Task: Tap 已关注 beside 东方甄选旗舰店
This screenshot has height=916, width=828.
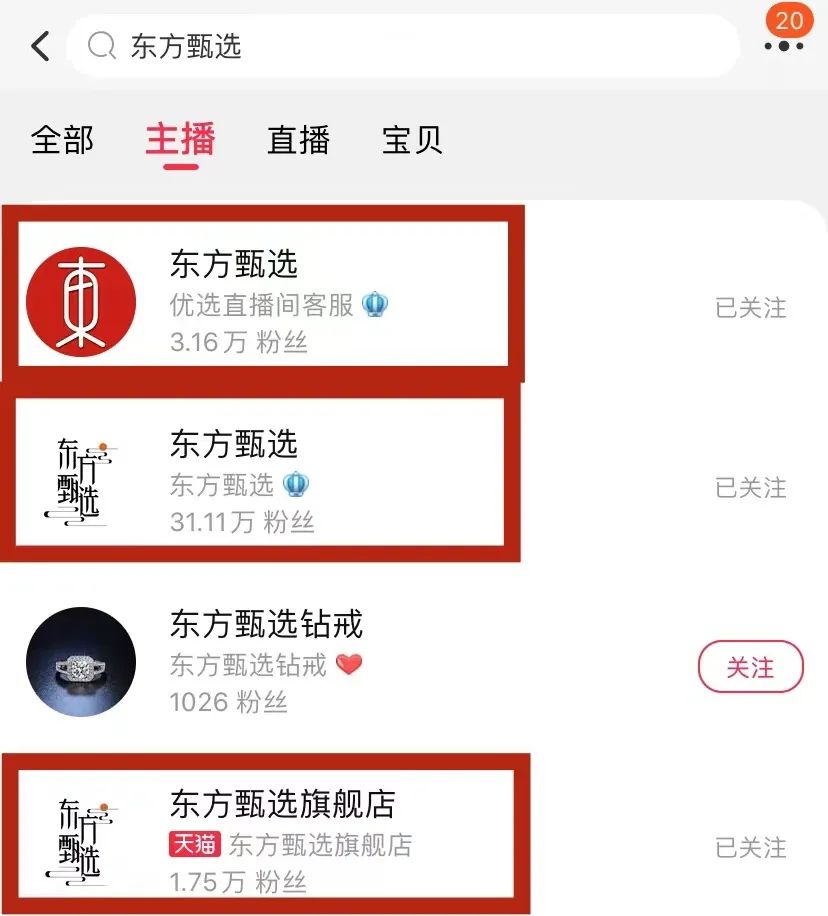Action: [750, 848]
